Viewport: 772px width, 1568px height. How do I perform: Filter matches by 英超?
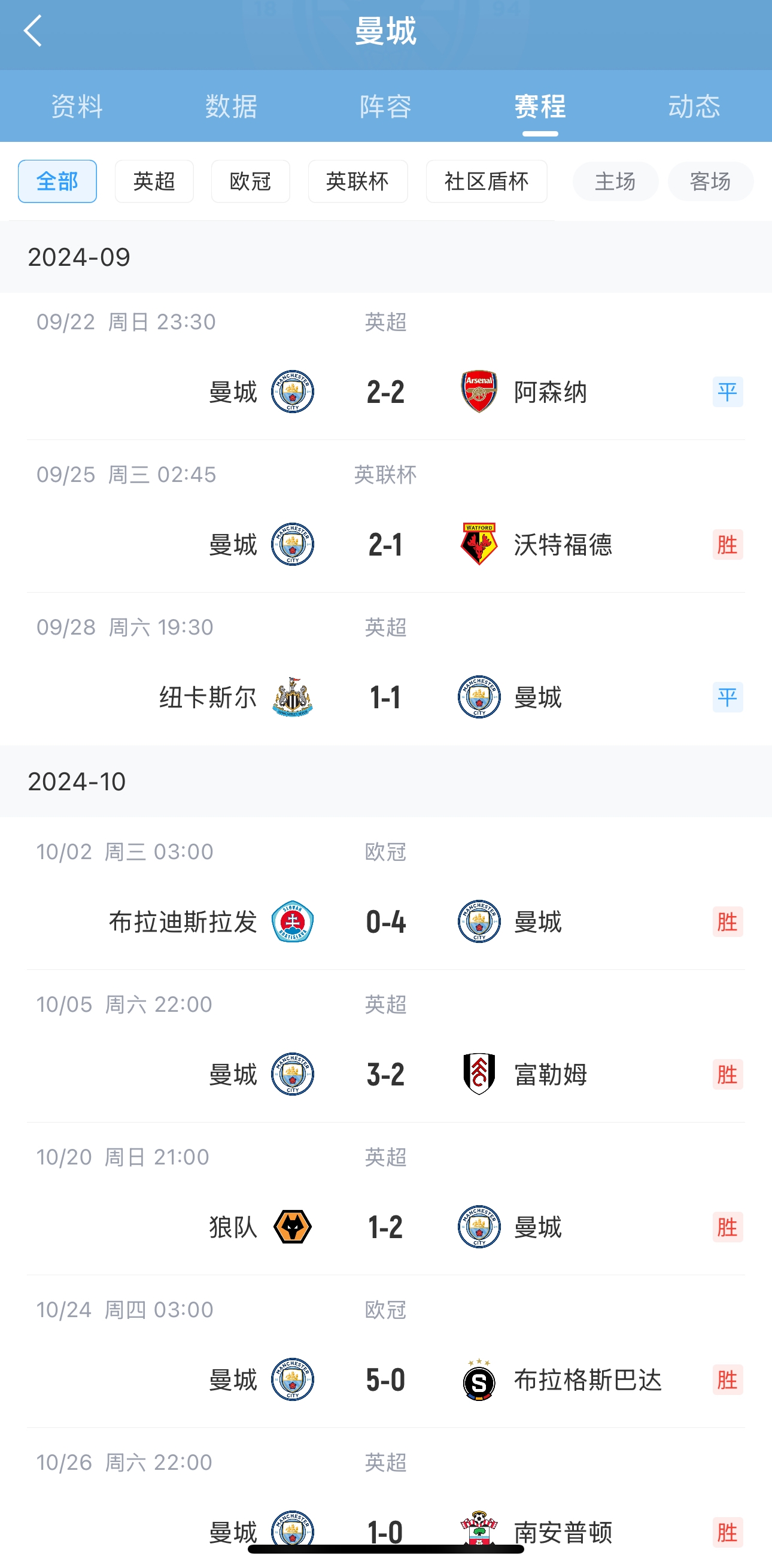[154, 181]
